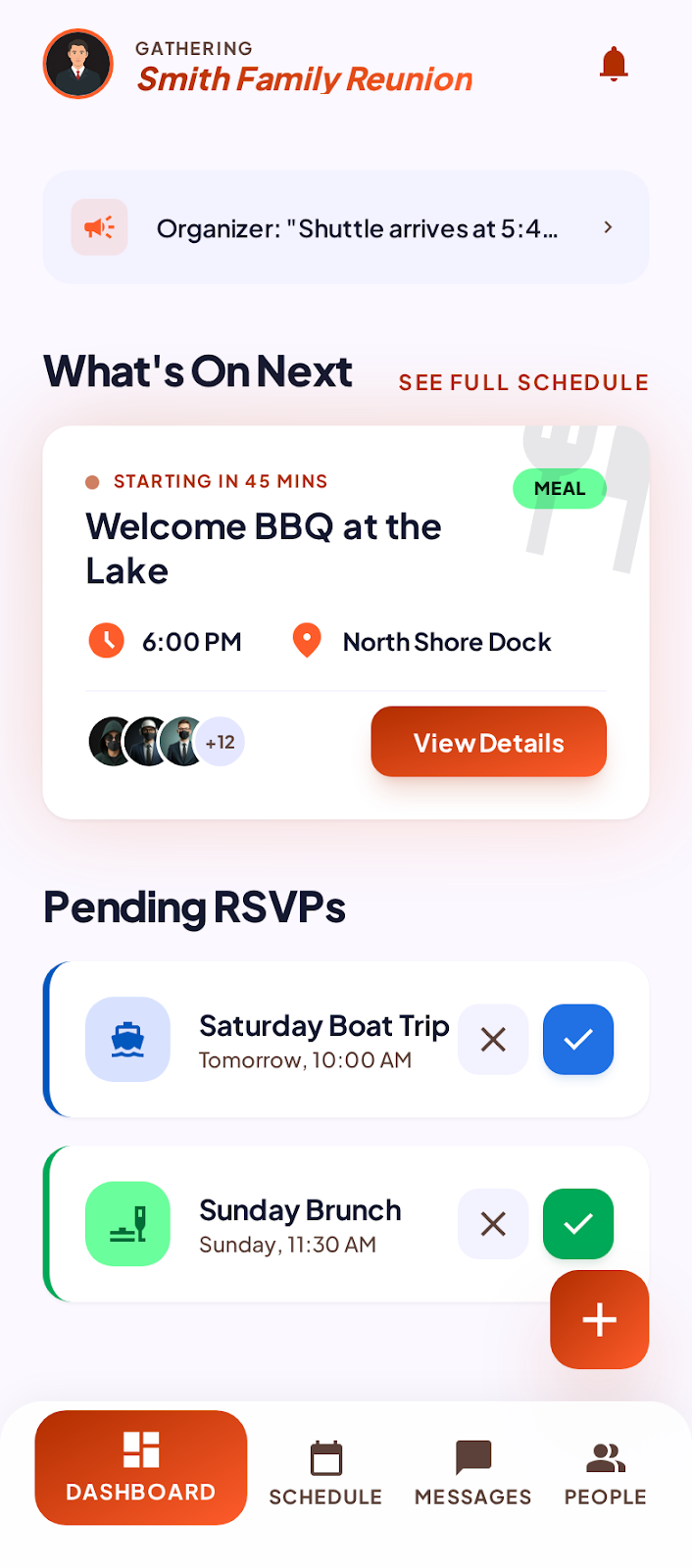Show the +12 BBQ attendees
This screenshot has height=1568, width=692.
click(221, 742)
